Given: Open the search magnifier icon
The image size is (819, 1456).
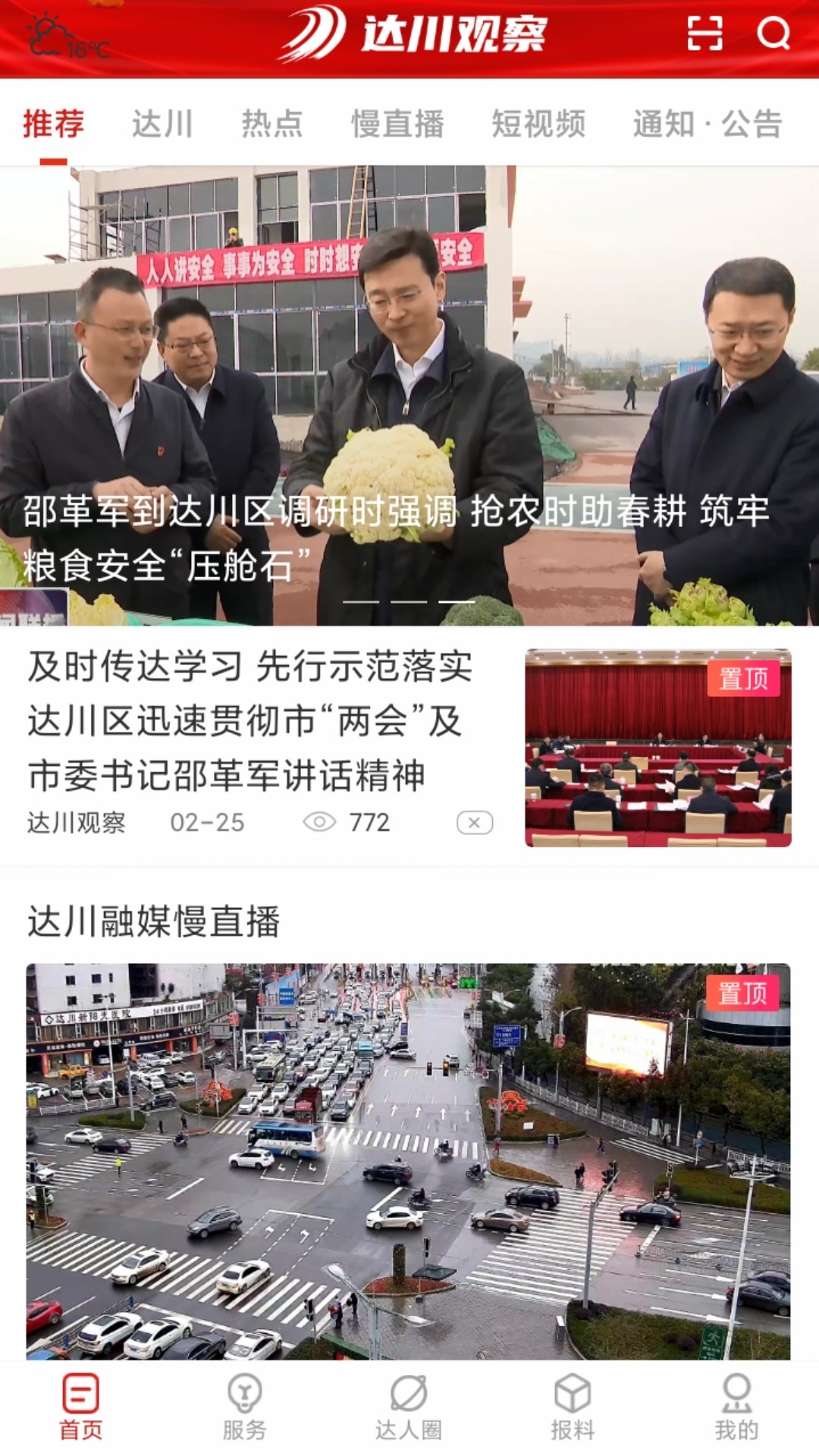Looking at the screenshot, I should pyautogui.click(x=773, y=33).
